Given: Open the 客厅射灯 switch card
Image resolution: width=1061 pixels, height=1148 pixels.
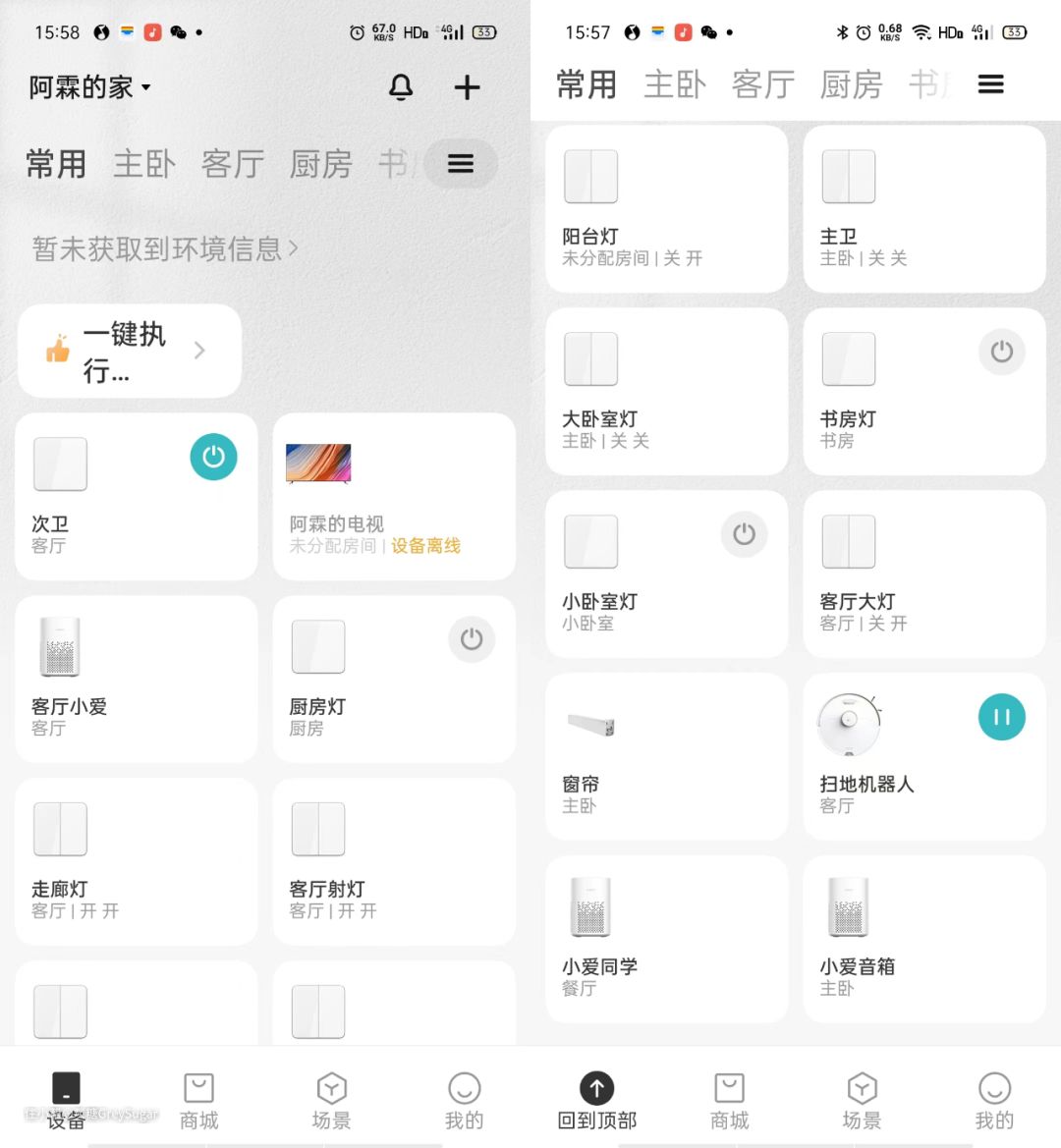Looking at the screenshot, I should point(394,862).
